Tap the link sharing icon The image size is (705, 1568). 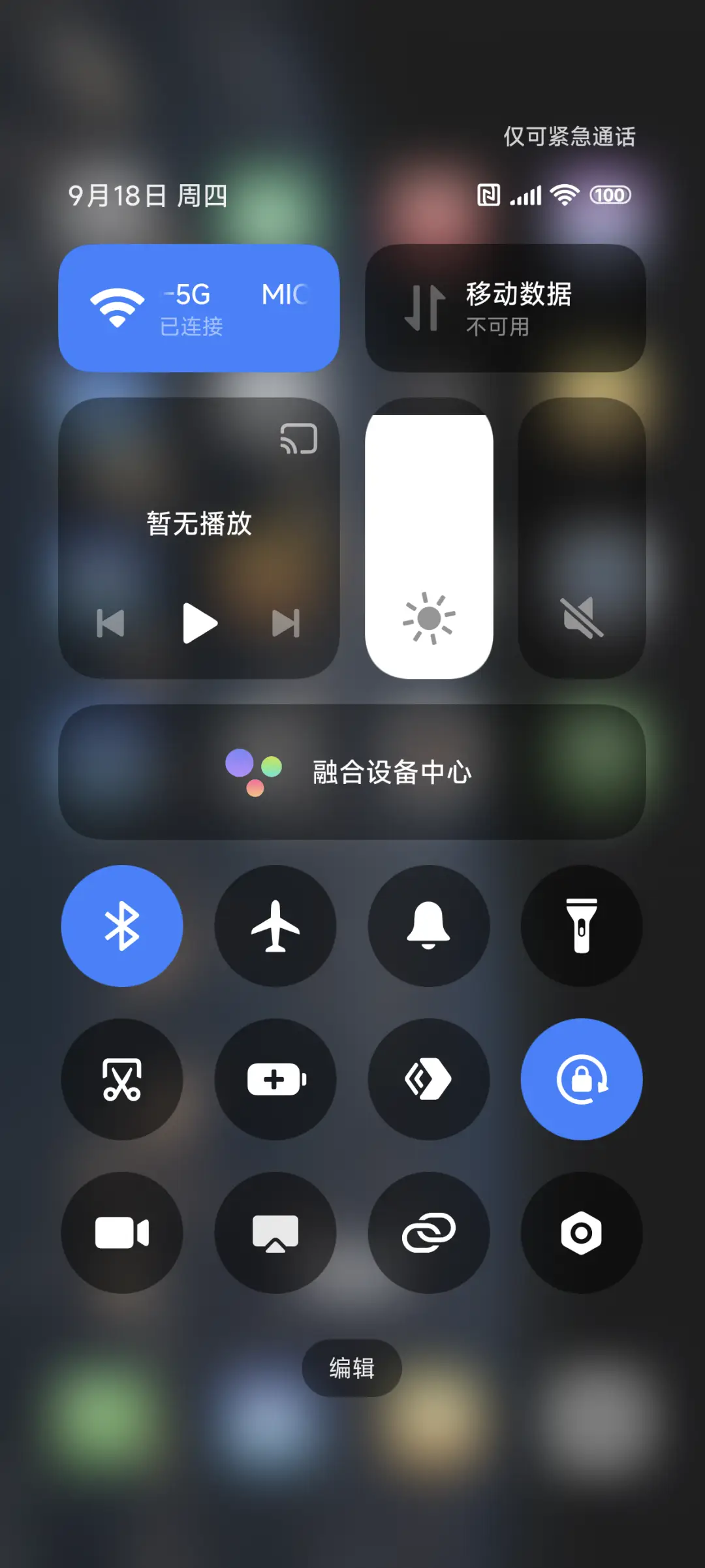click(x=429, y=1232)
